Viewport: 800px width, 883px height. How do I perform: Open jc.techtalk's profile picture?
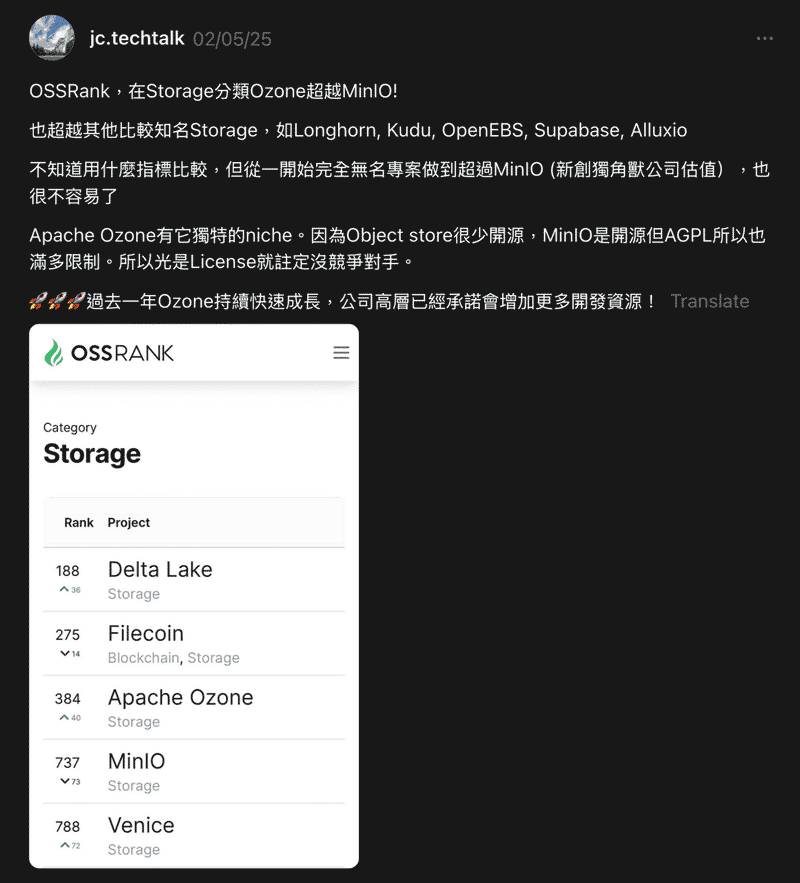tap(52, 38)
